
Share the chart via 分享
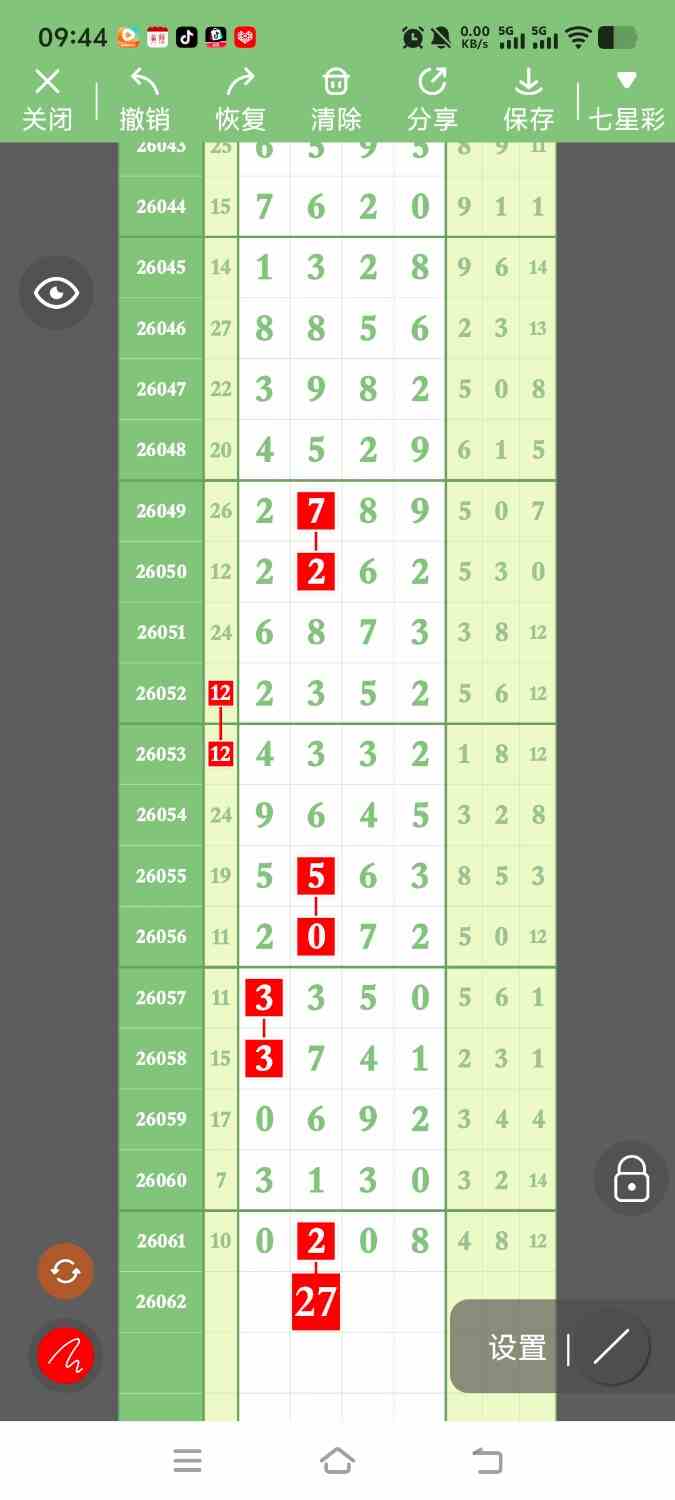click(x=432, y=100)
